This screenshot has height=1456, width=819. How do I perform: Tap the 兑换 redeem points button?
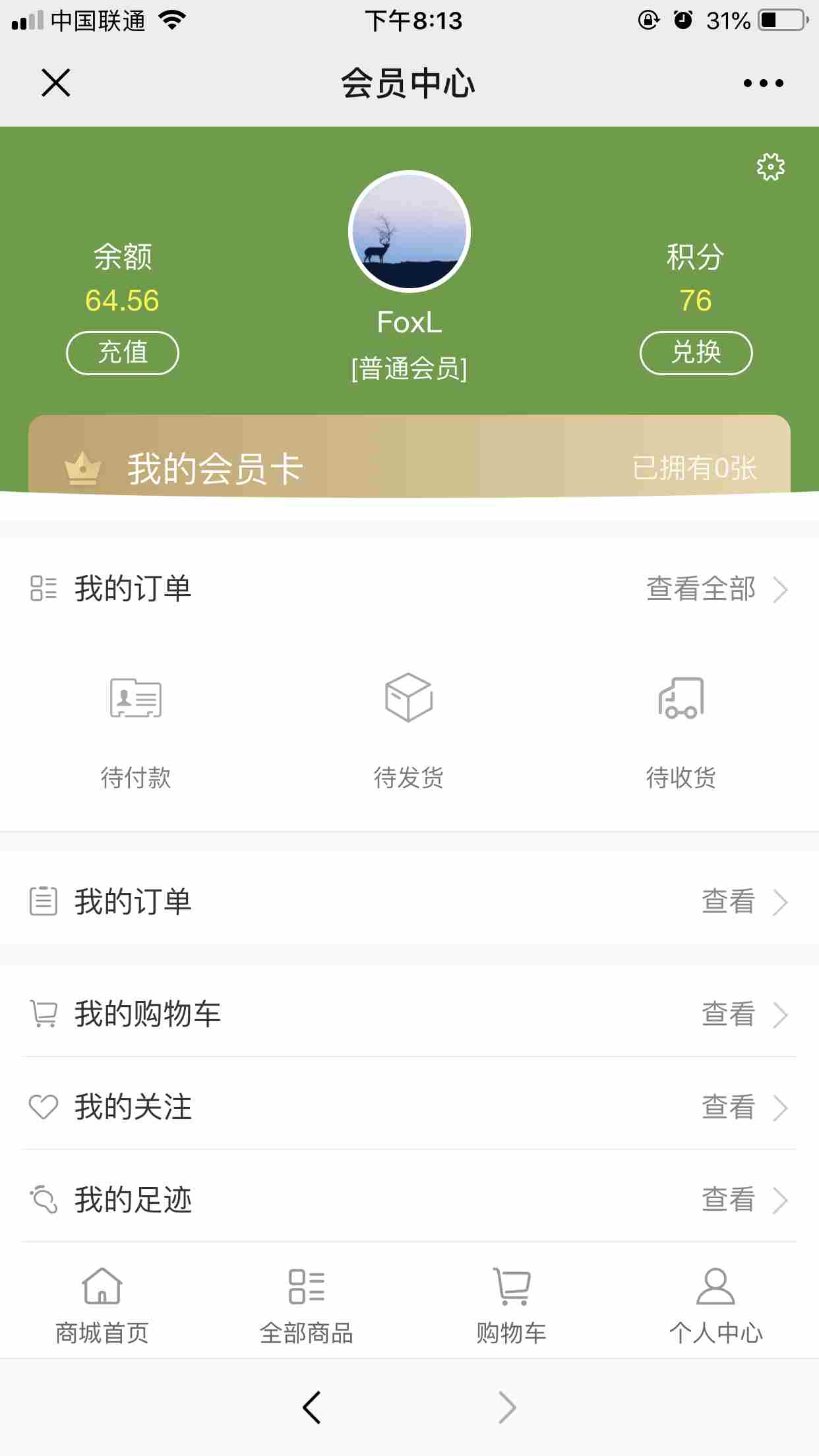tap(696, 353)
